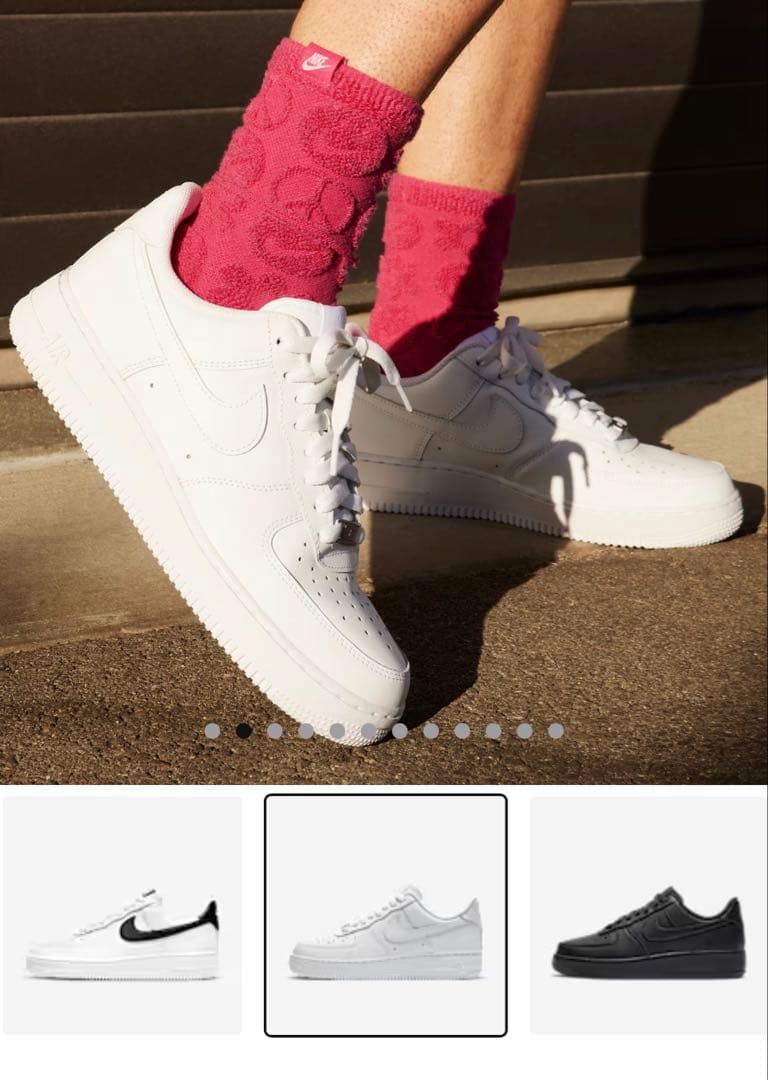768x1080 pixels.
Task: Select the all-black shoe colorway
Action: tap(648, 915)
